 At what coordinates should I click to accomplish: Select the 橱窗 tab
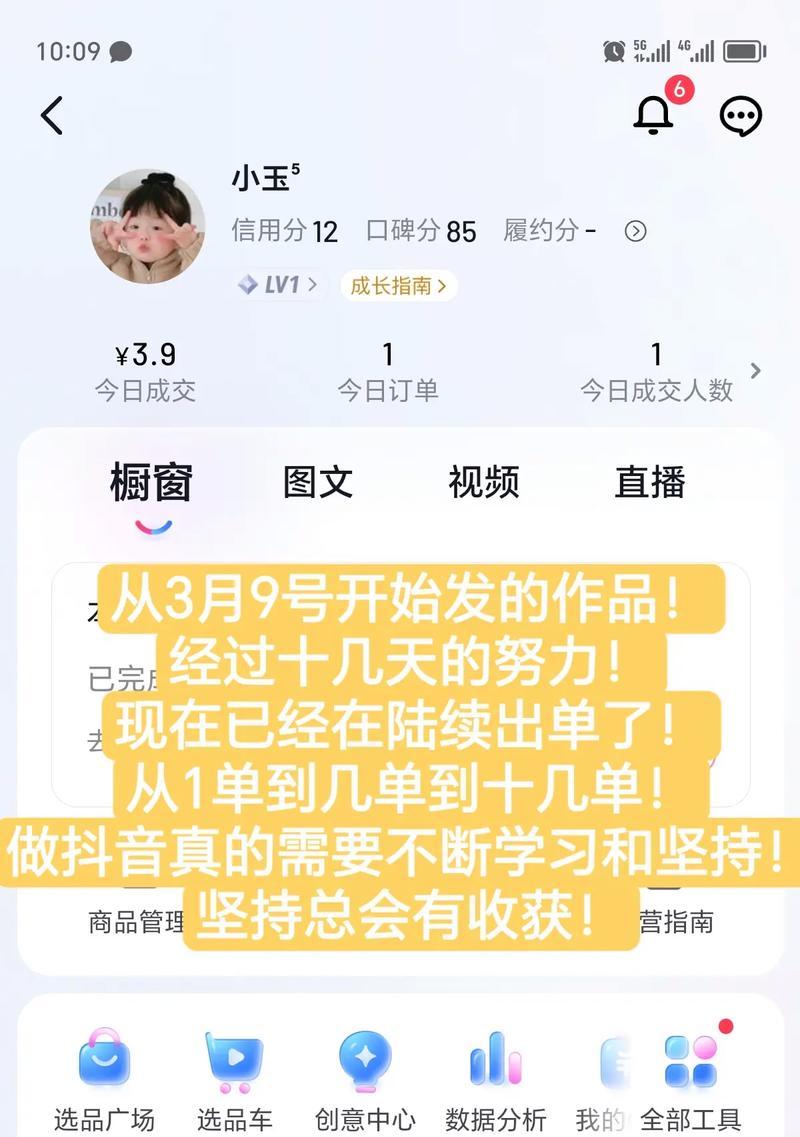pos(151,482)
